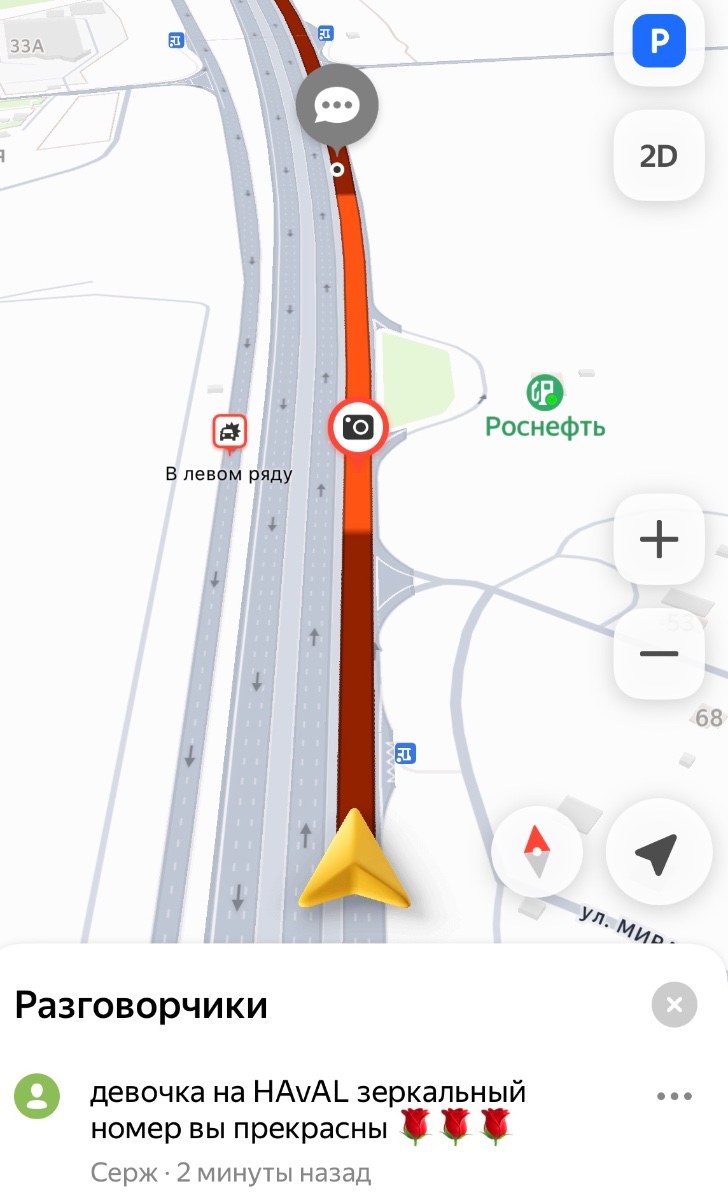Zoom in with the plus button
The image size is (728, 1200).
pyautogui.click(x=658, y=540)
